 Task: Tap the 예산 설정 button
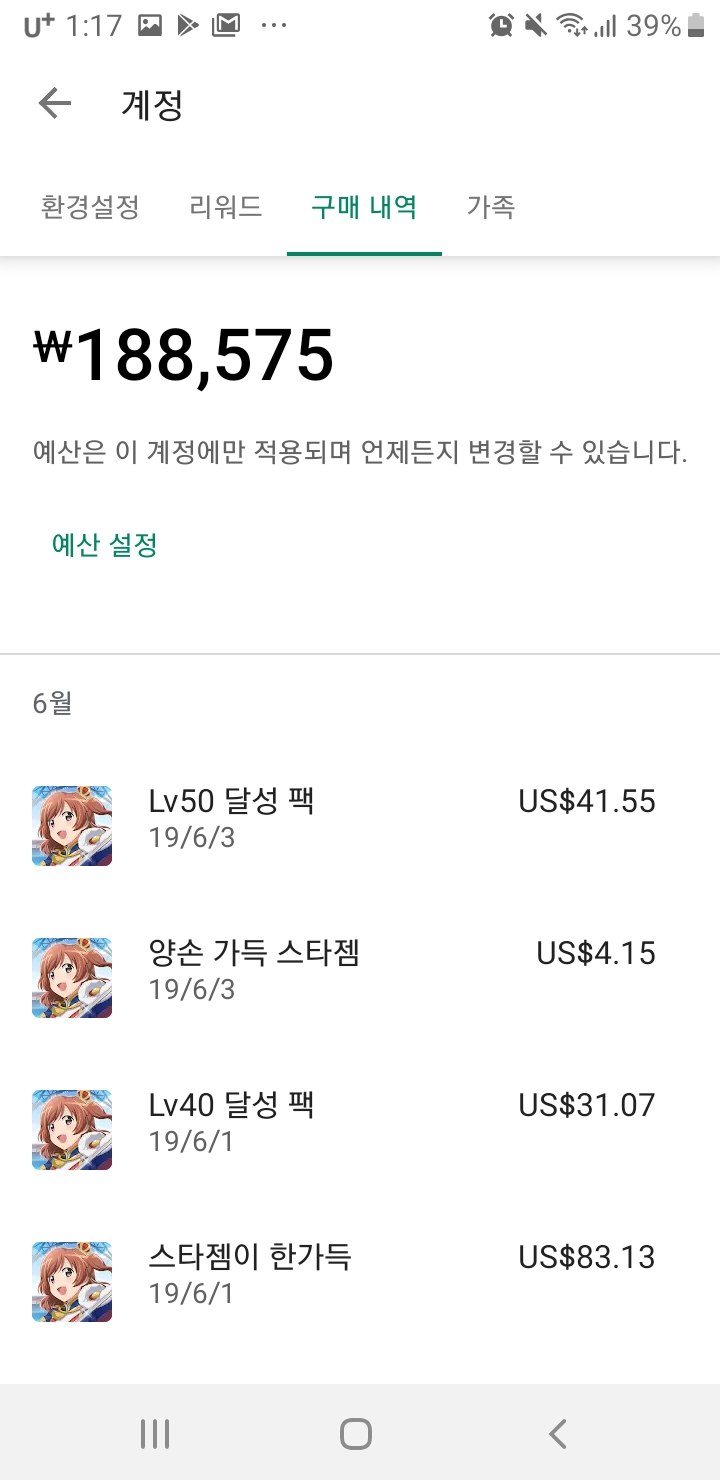coord(105,545)
